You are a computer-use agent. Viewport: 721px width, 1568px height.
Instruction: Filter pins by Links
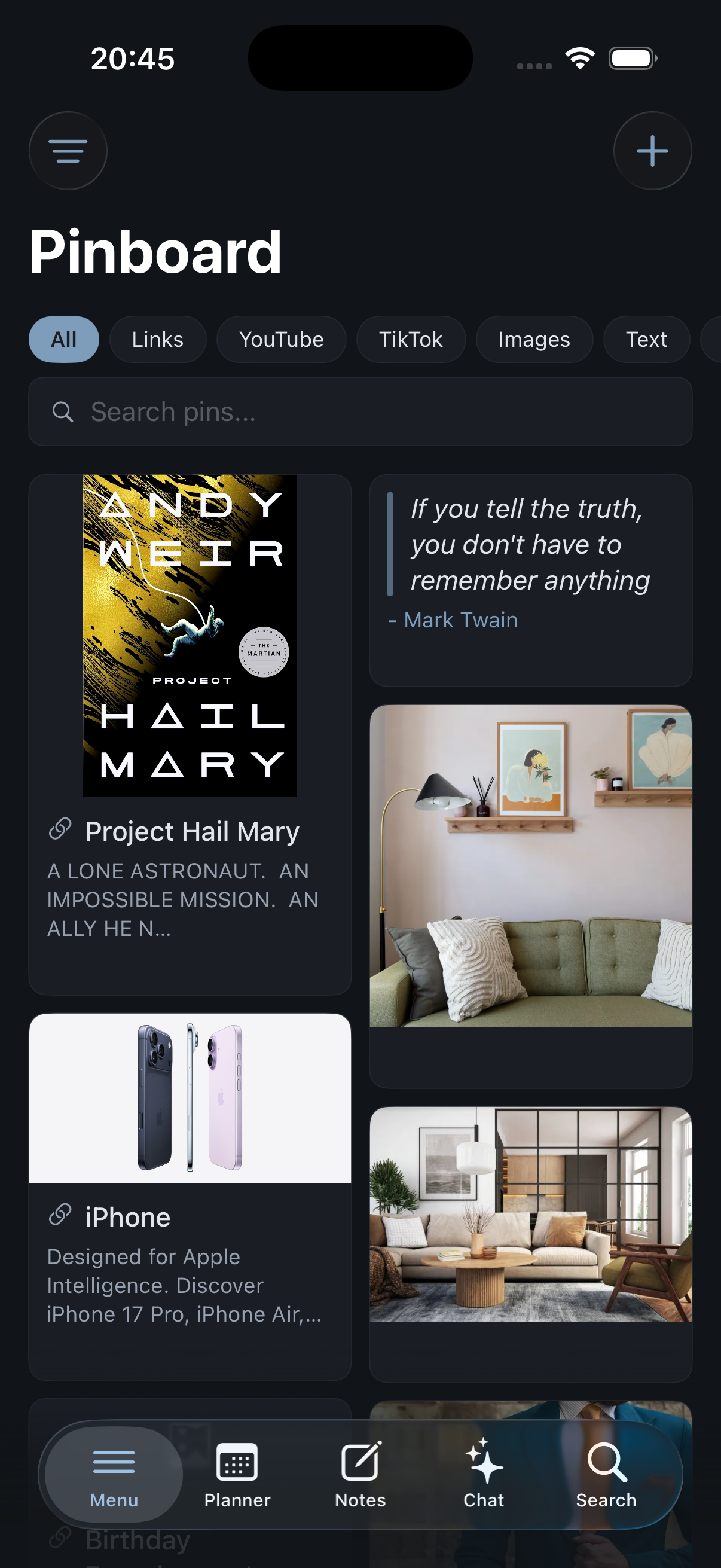point(158,340)
